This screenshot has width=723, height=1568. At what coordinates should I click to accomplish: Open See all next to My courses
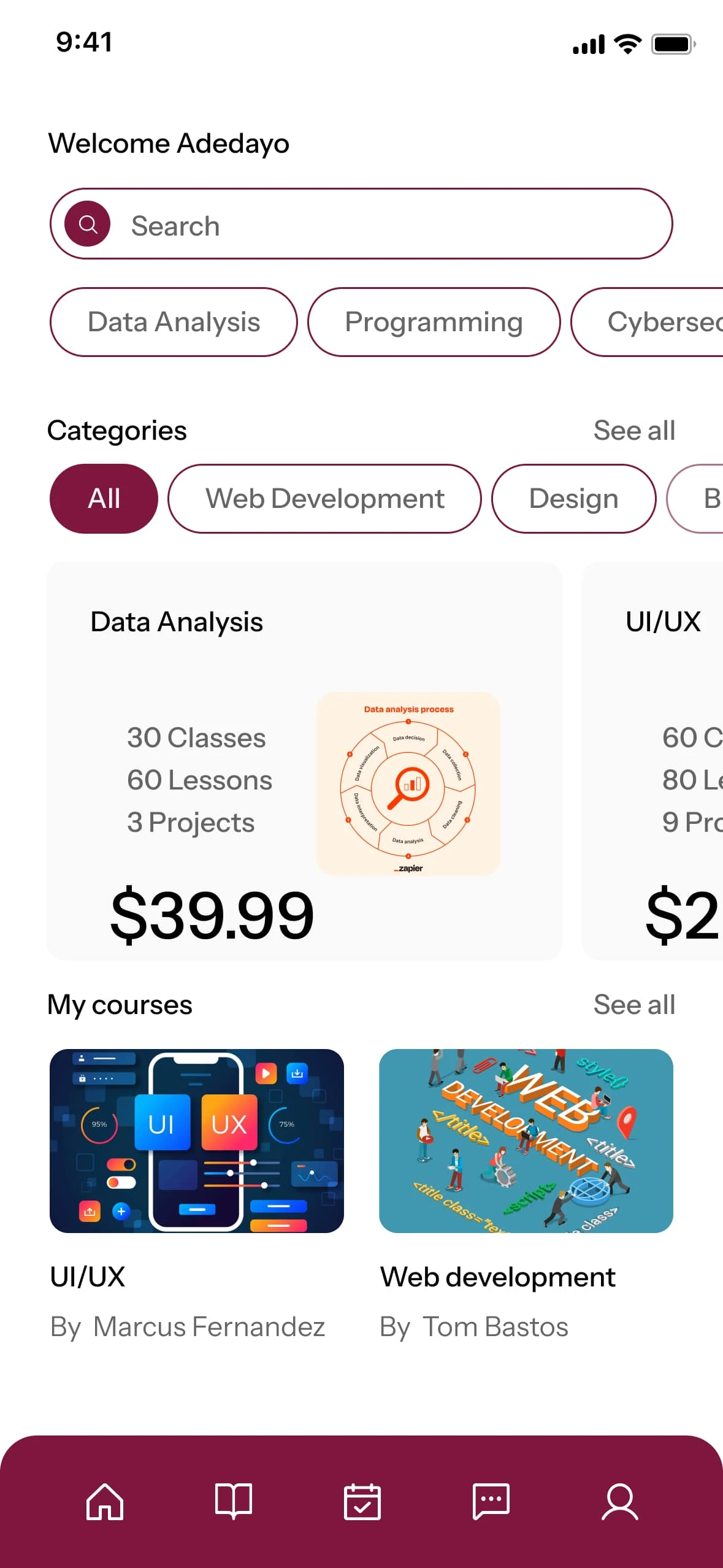tap(633, 1005)
